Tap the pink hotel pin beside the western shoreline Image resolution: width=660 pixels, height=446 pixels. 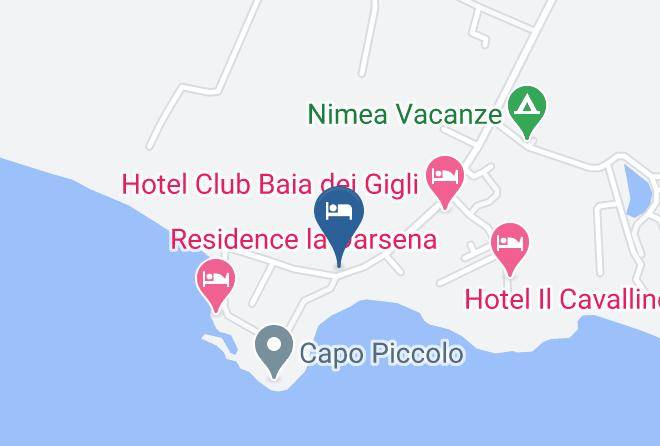(x=216, y=285)
